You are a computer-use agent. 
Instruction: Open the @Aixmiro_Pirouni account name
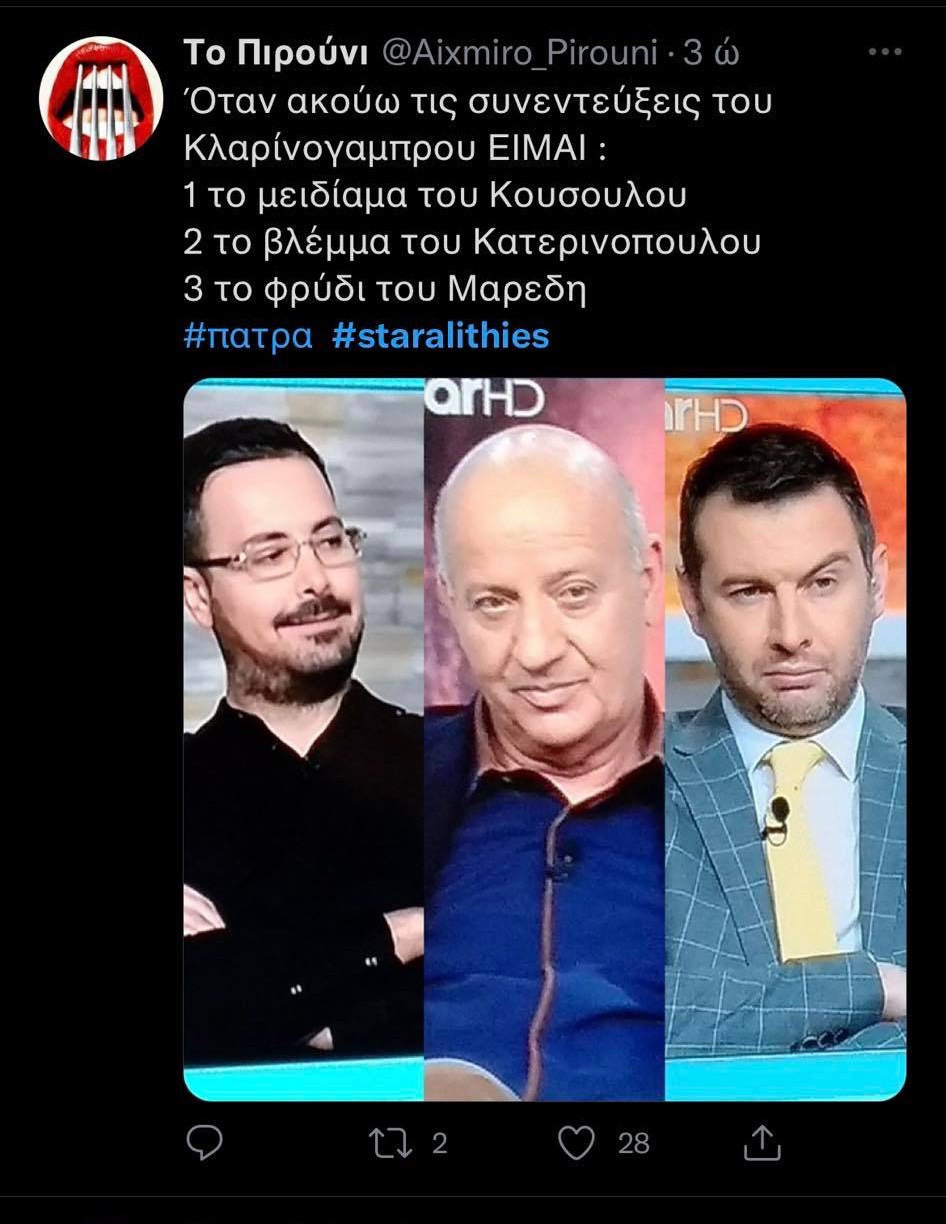pyautogui.click(x=520, y=53)
